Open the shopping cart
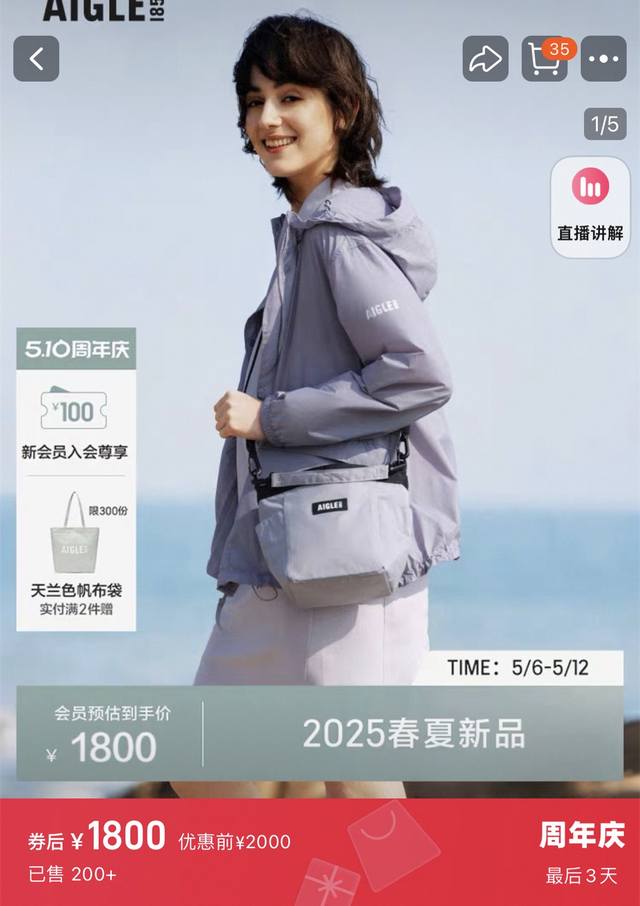This screenshot has height=906, width=640. pos(544,60)
